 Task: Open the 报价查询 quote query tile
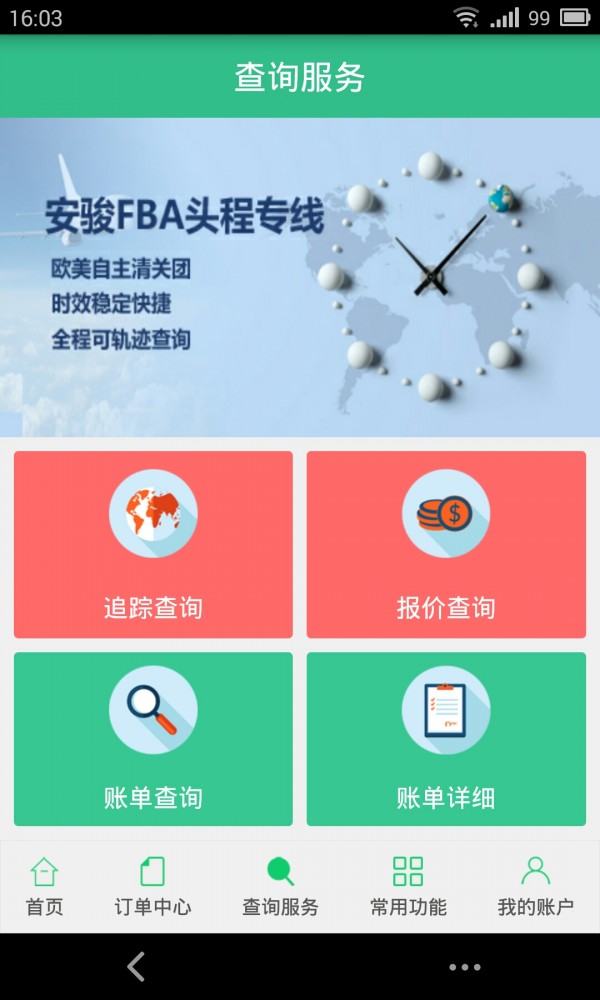(x=446, y=544)
